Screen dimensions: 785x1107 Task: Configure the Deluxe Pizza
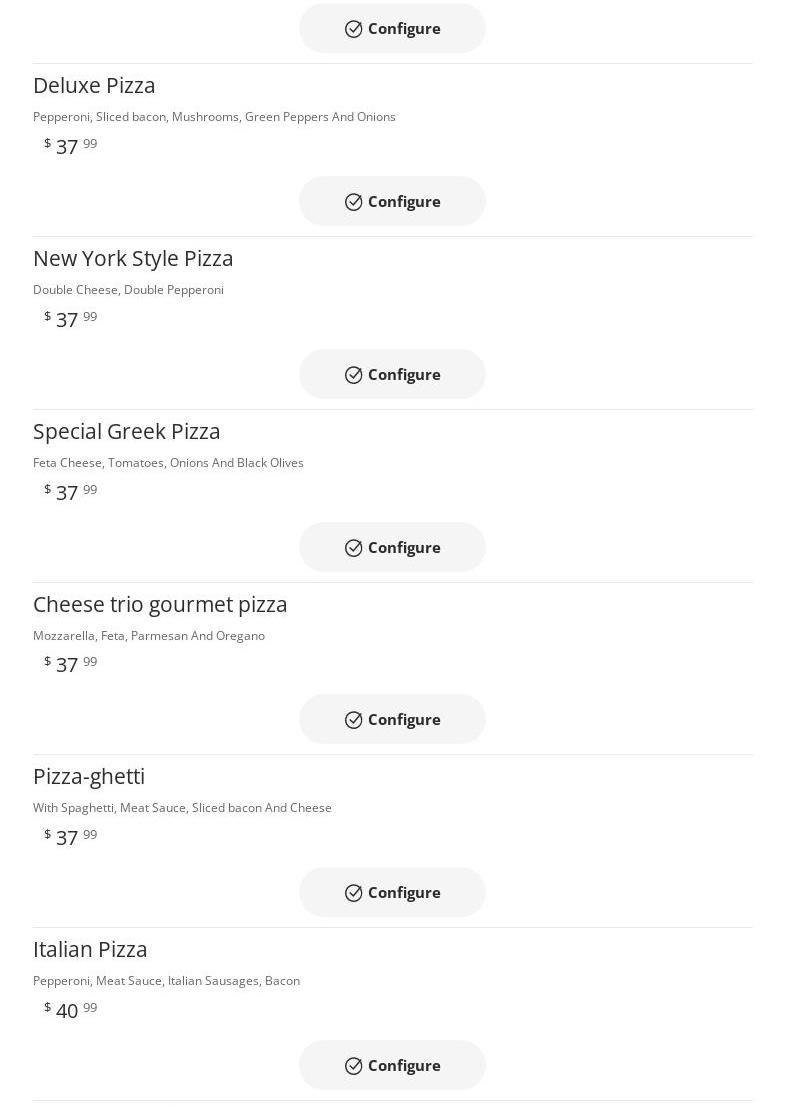[392, 201]
